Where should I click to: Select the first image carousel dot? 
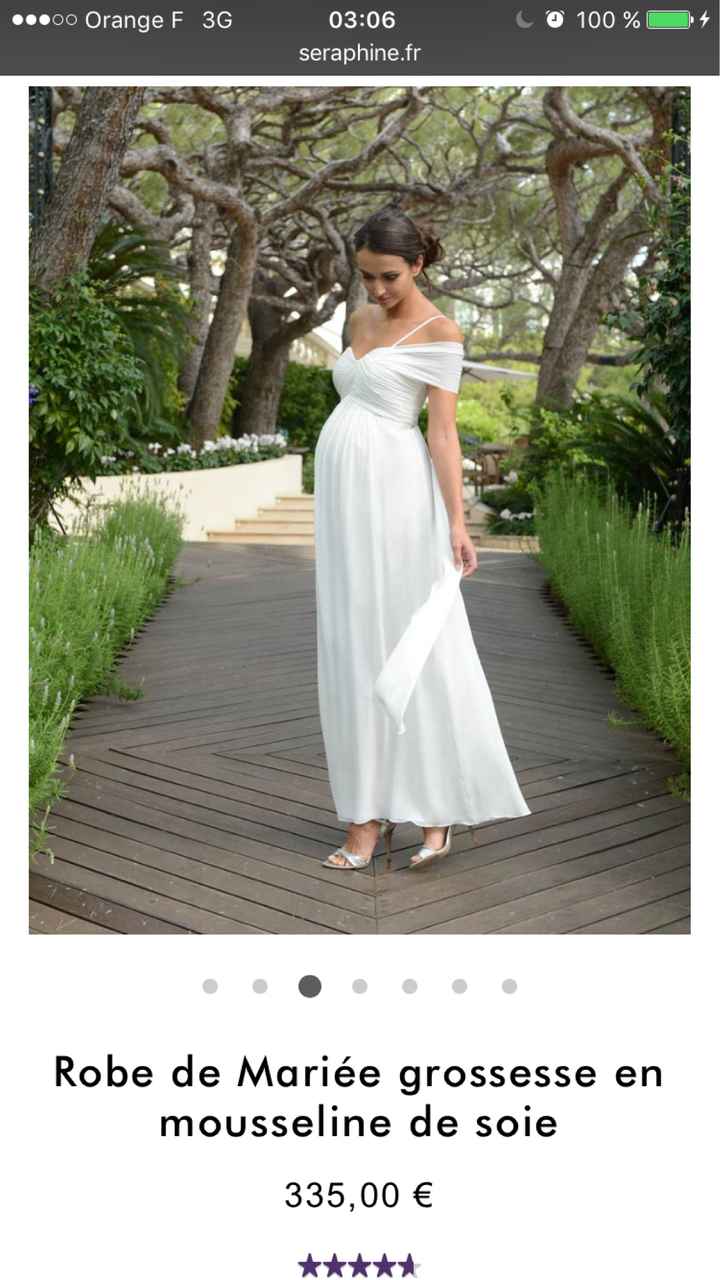[x=210, y=986]
